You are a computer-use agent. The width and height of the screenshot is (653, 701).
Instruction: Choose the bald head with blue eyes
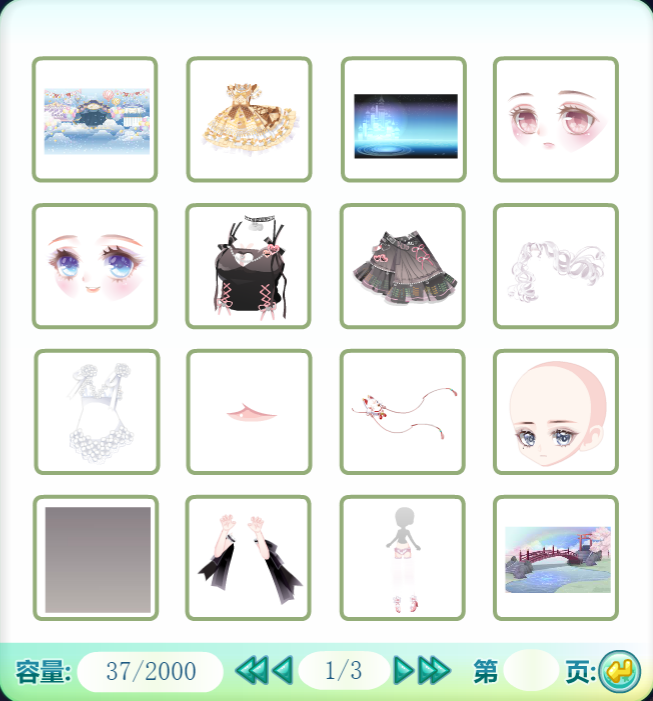click(x=556, y=412)
